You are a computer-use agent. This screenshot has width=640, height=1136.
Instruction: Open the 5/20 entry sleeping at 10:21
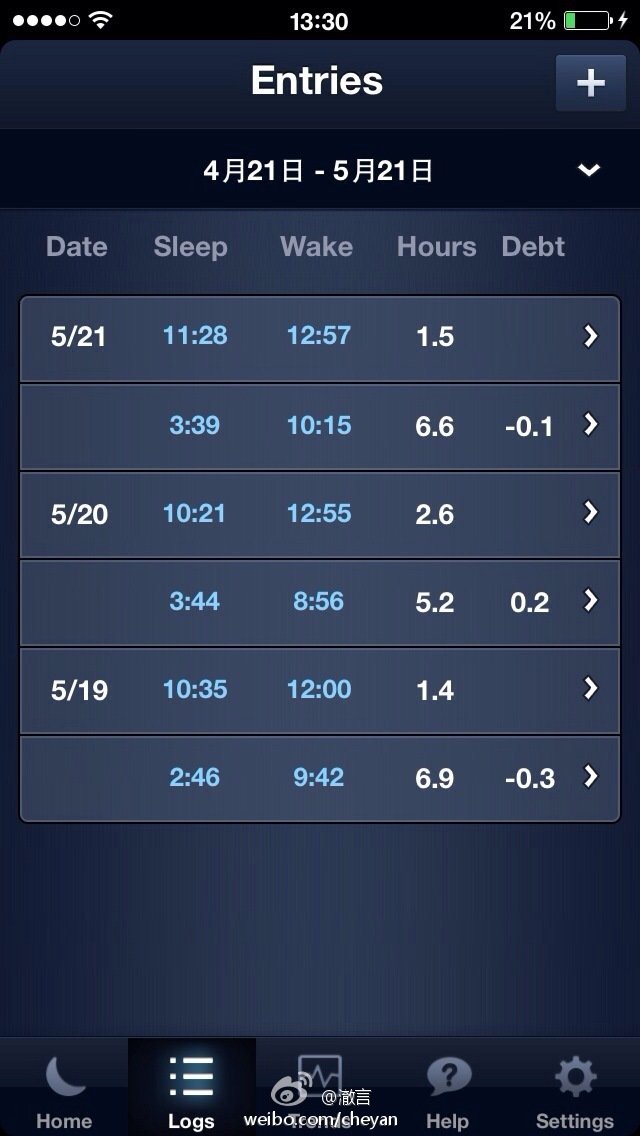point(320,514)
